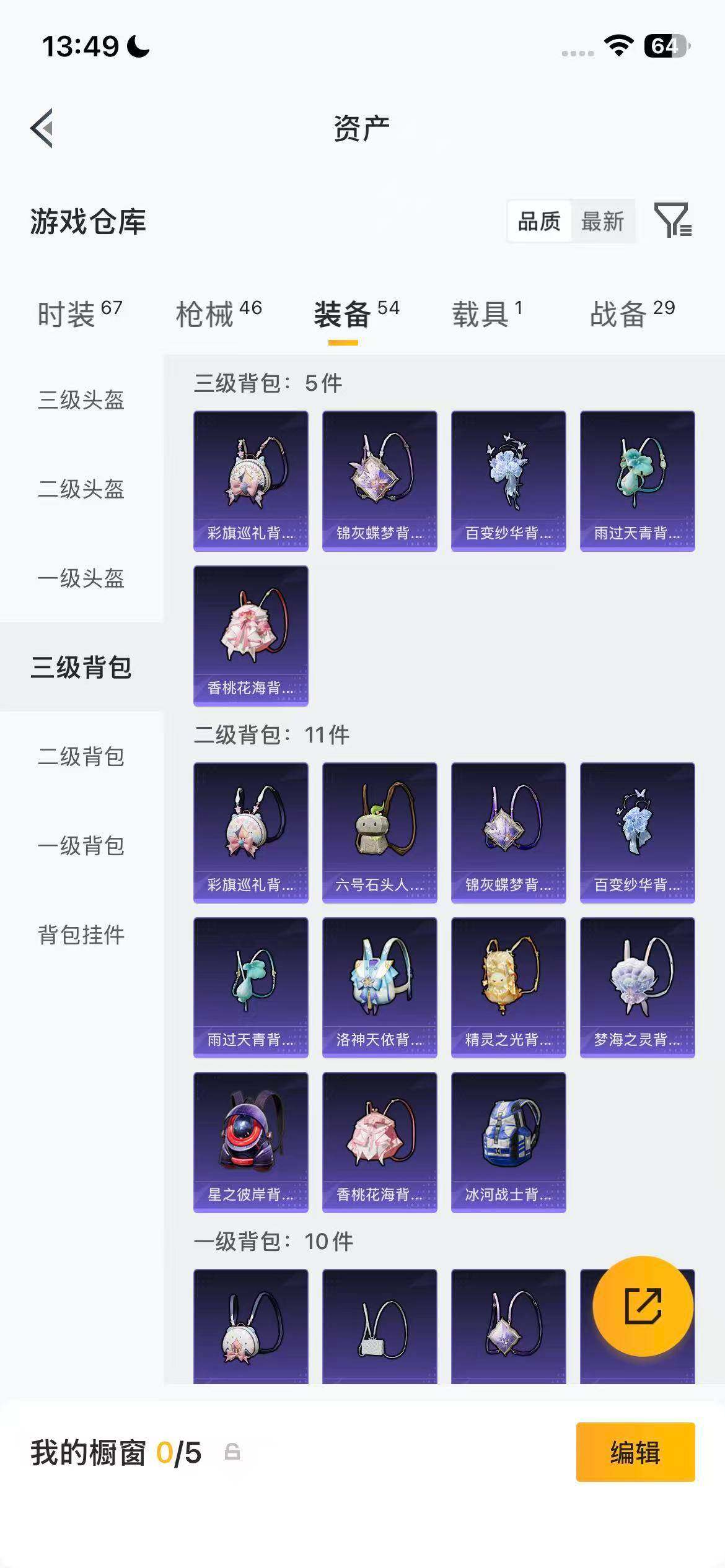Go back using the back arrow
Screen dimensions: 725x1568
pyautogui.click(x=42, y=128)
